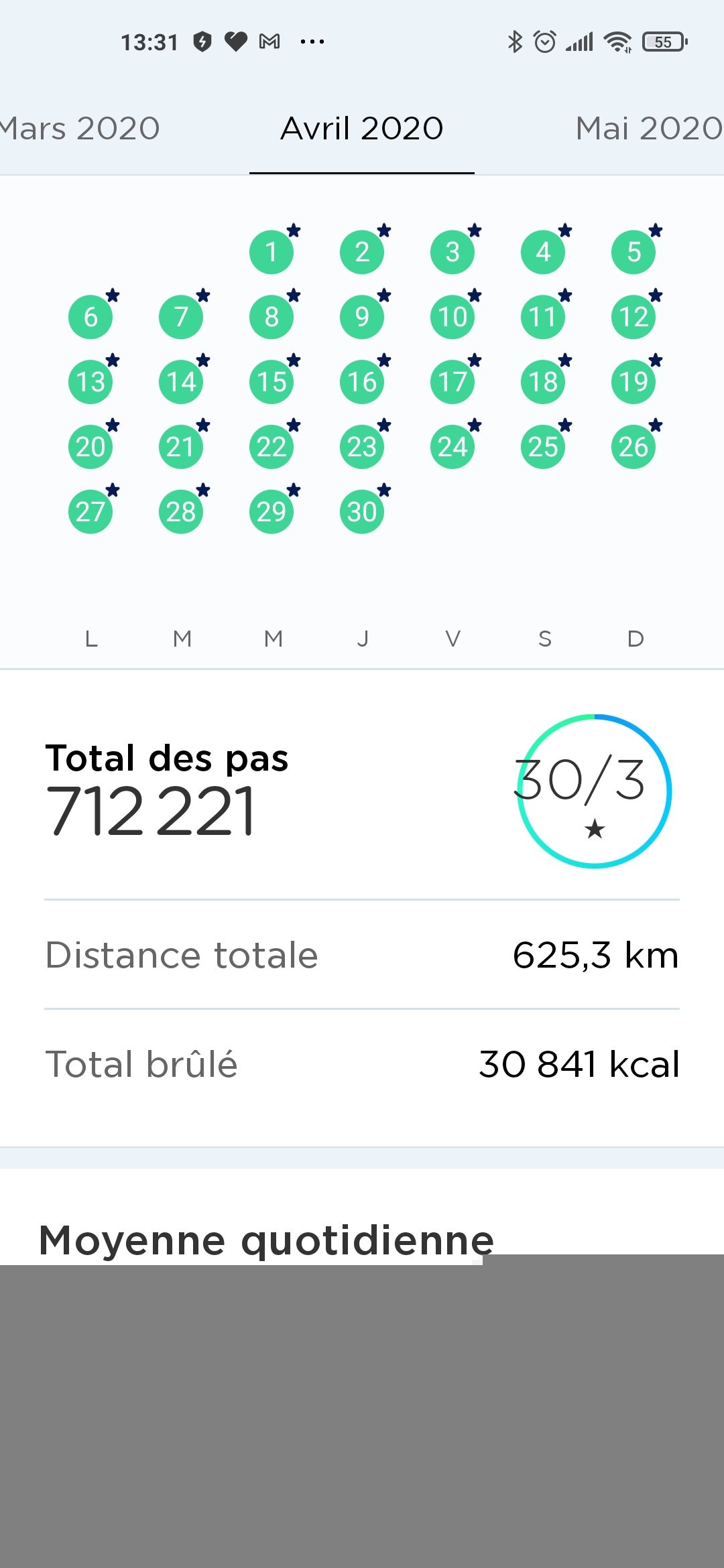The width and height of the screenshot is (724, 1568).
Task: Open day 28 in the calendar
Action: click(181, 512)
